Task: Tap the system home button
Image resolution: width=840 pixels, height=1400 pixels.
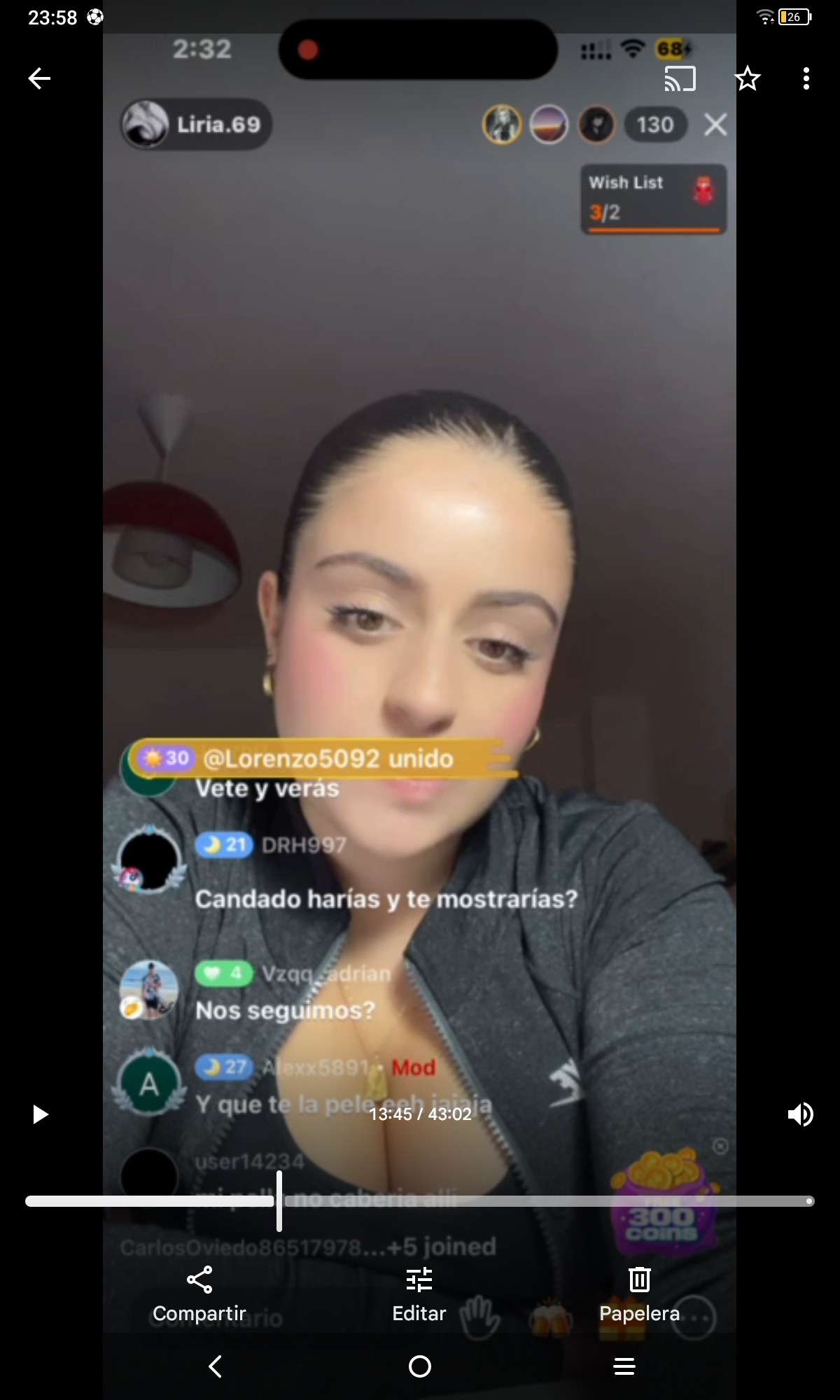Action: [420, 1366]
